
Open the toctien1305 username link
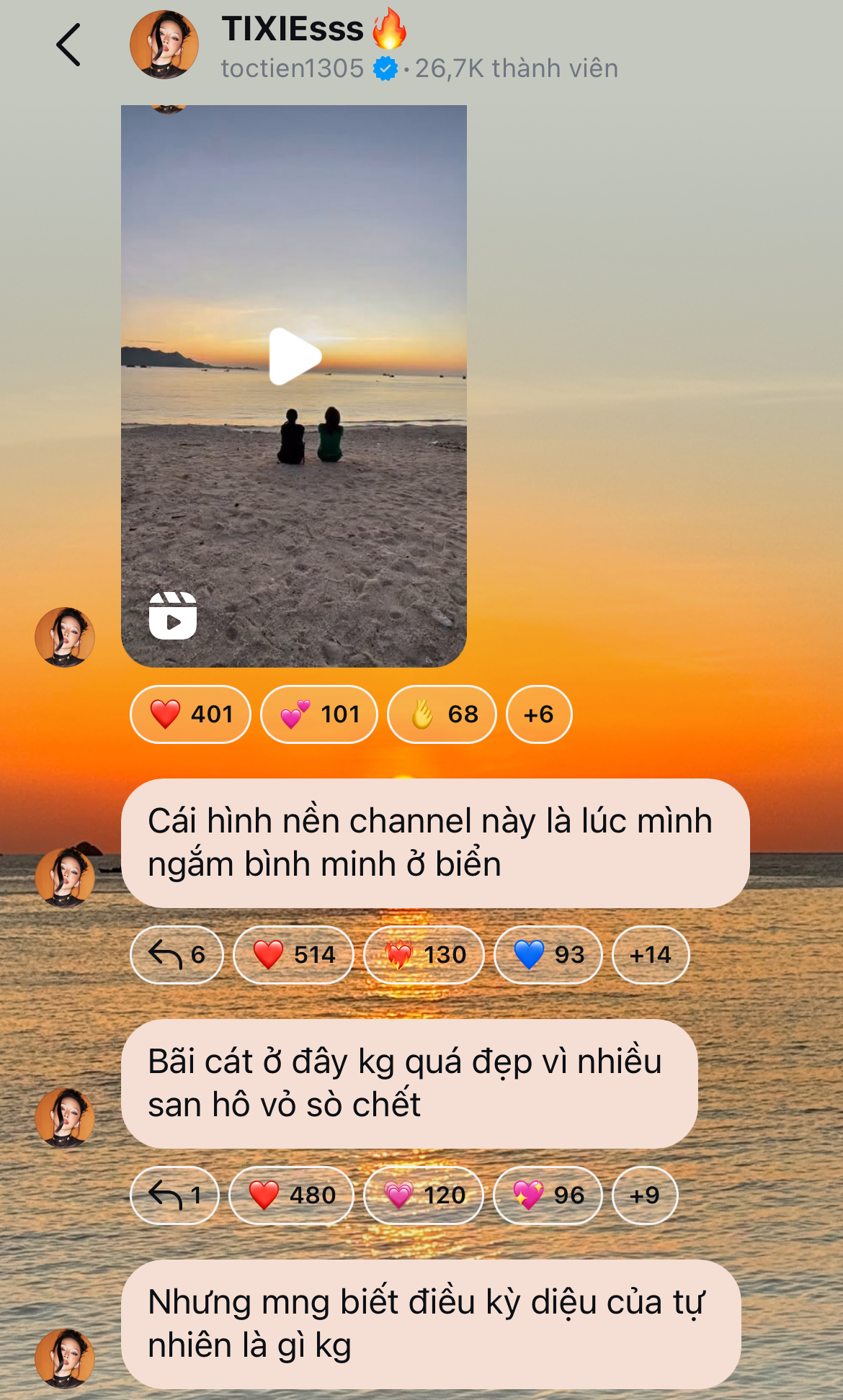tap(291, 68)
